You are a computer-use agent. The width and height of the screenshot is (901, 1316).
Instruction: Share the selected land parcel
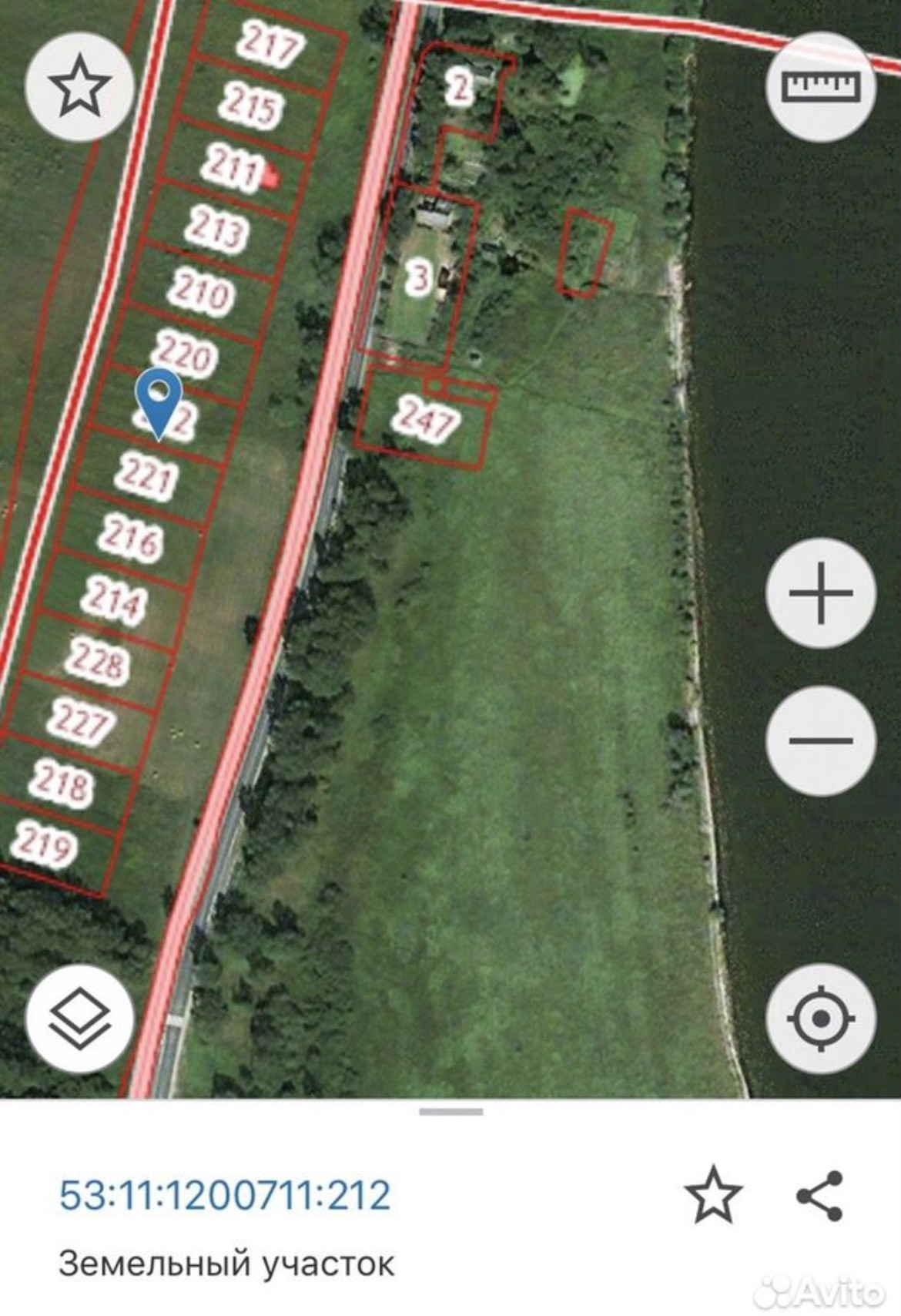(819, 1195)
